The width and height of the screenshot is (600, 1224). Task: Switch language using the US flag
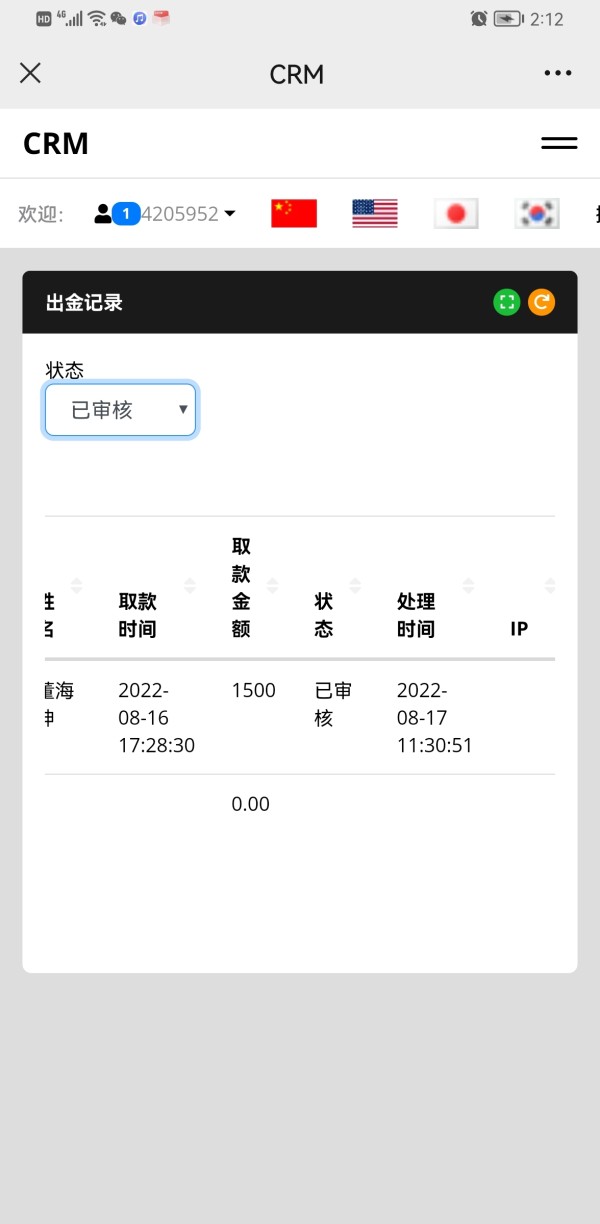tap(375, 213)
